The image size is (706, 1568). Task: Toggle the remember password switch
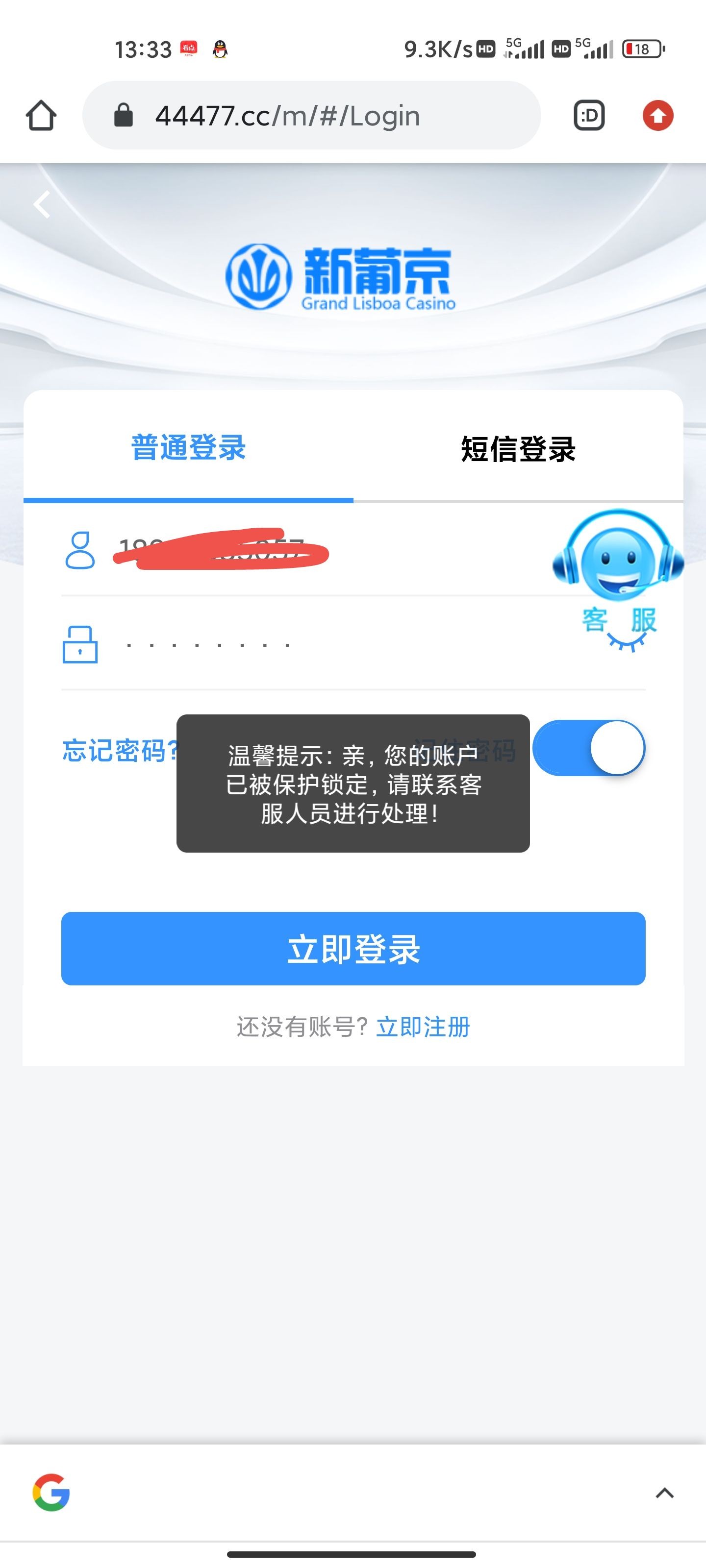click(x=588, y=748)
